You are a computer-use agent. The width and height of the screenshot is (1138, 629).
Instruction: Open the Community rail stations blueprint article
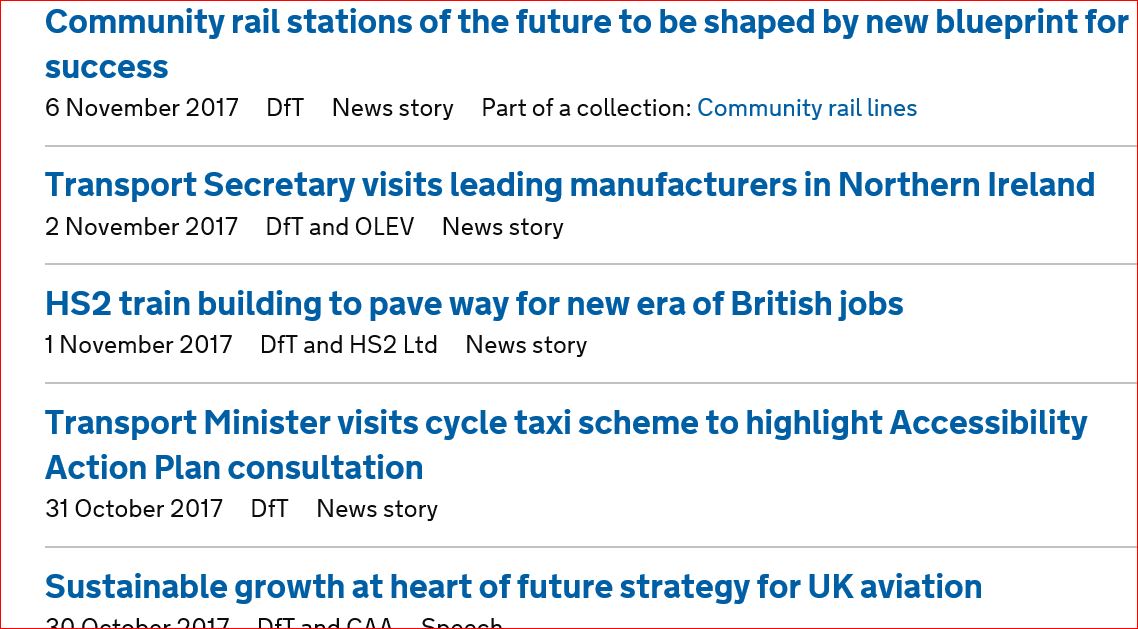586,23
